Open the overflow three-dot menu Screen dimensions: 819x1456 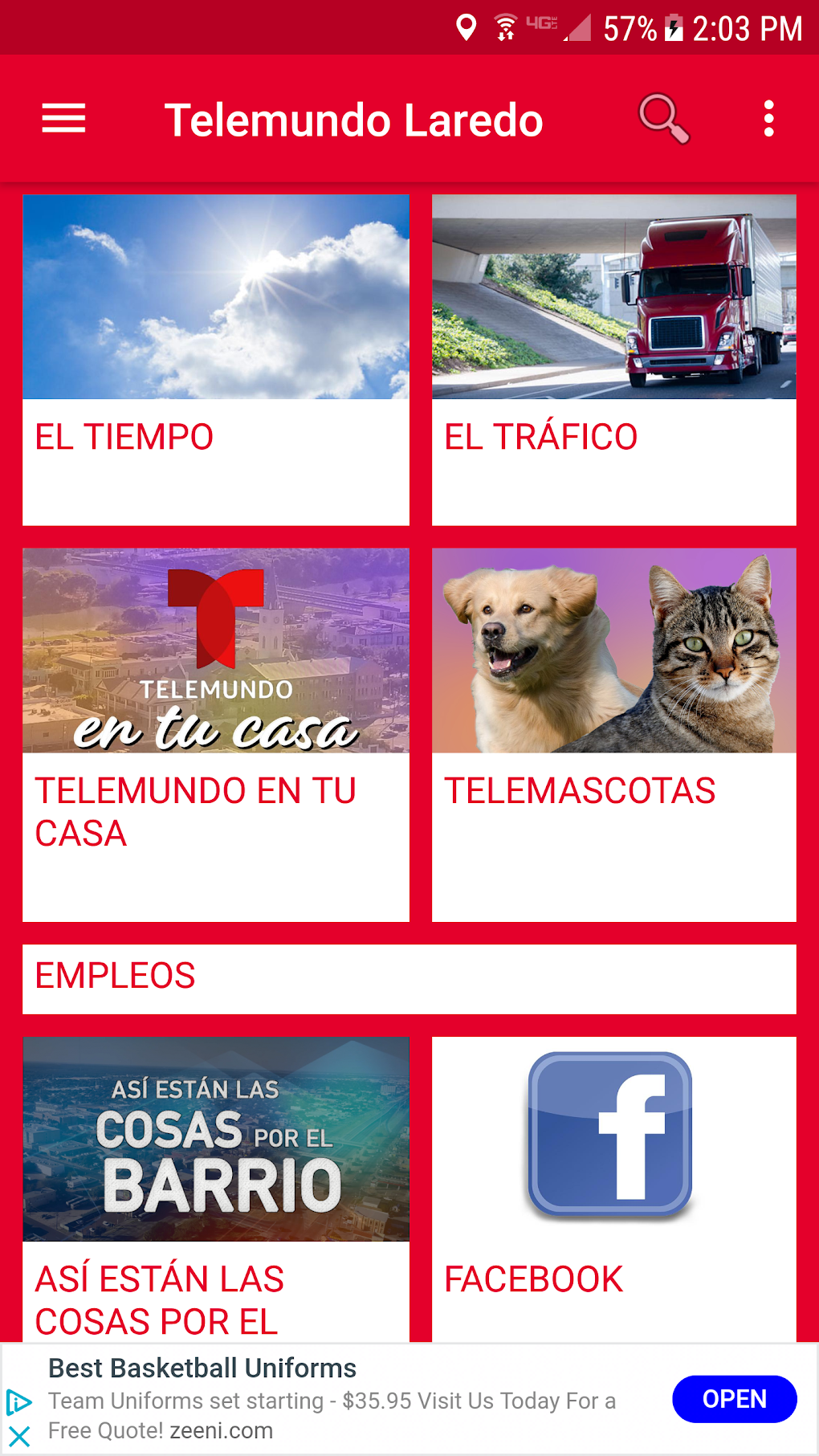tap(768, 118)
